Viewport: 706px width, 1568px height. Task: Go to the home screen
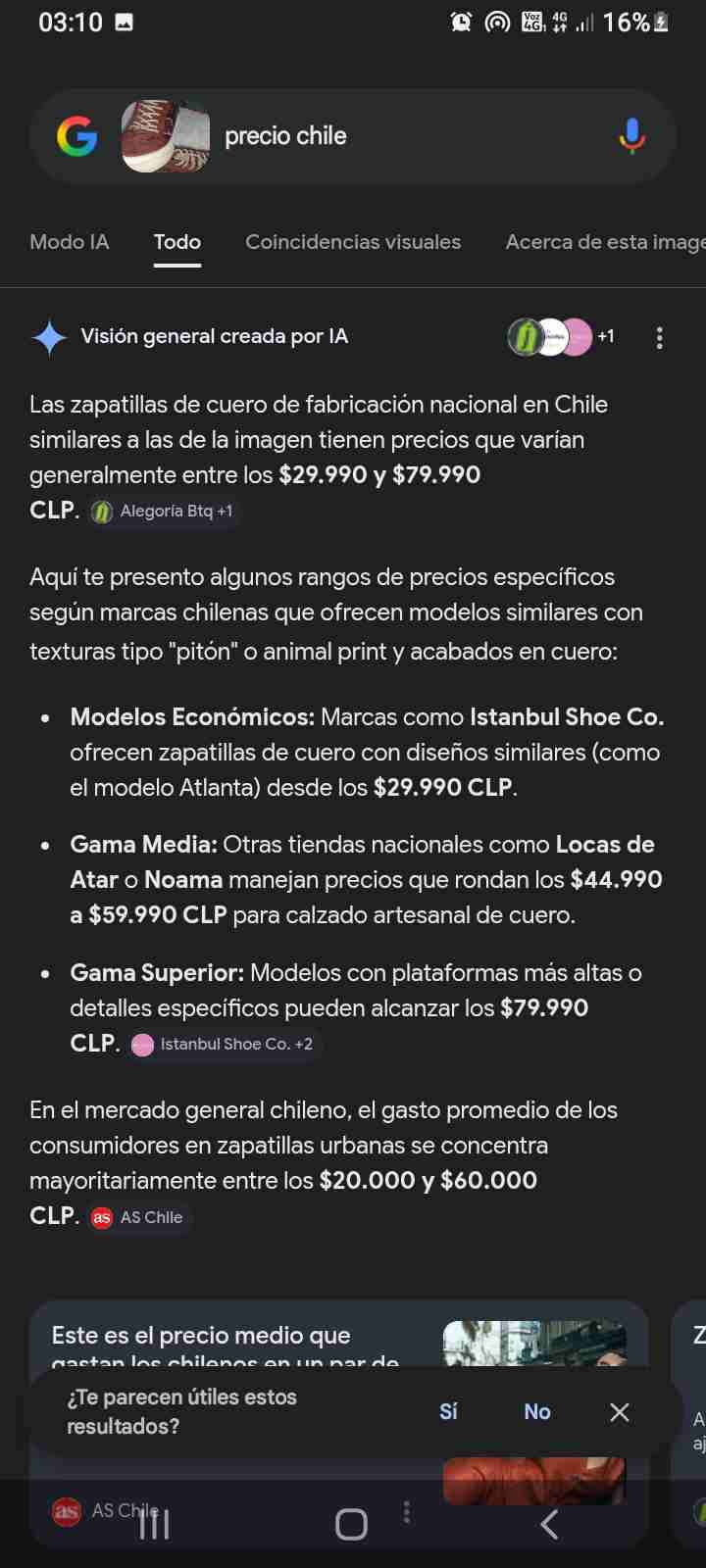(x=351, y=1524)
